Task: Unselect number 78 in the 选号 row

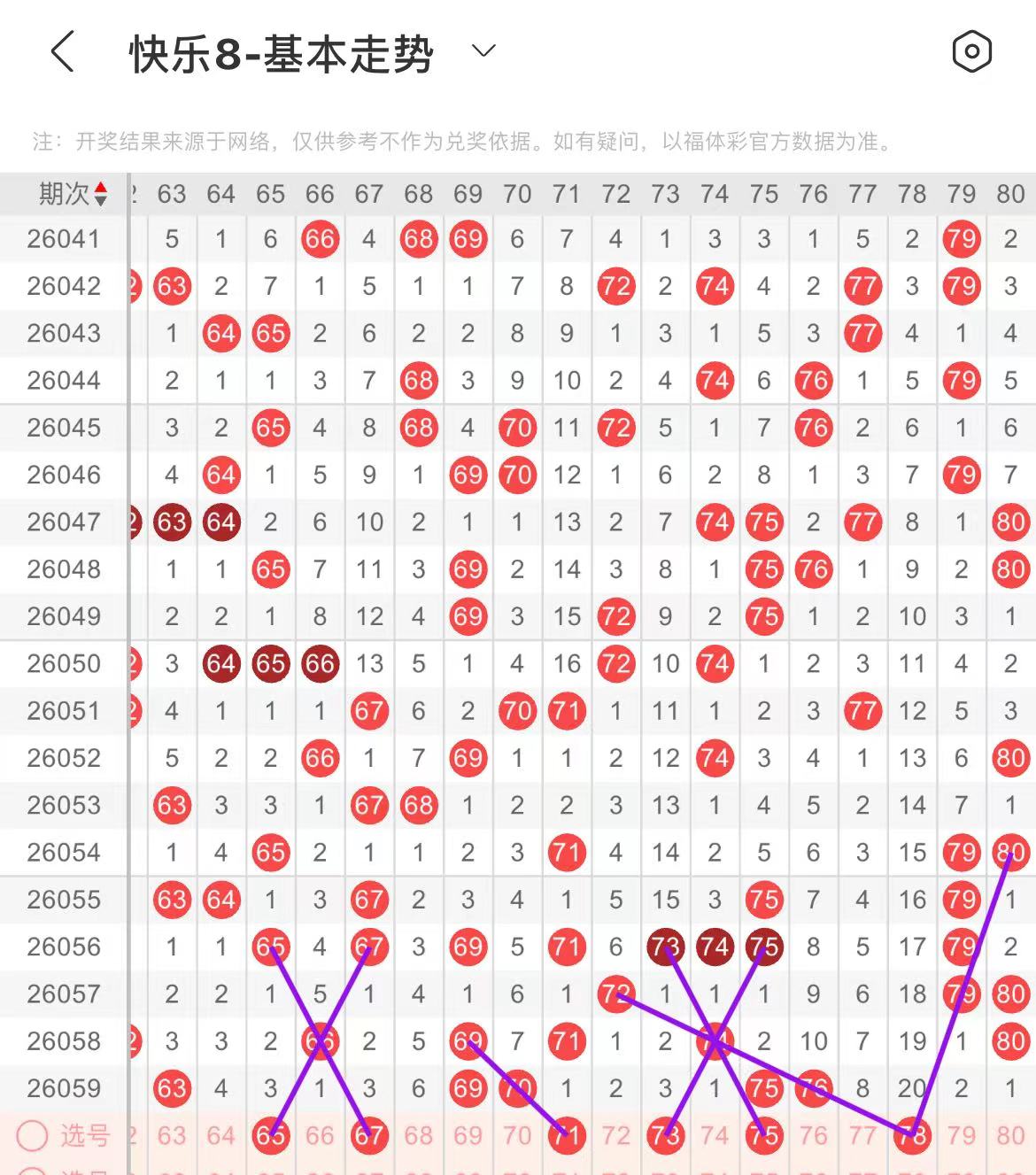Action: 912,1135
